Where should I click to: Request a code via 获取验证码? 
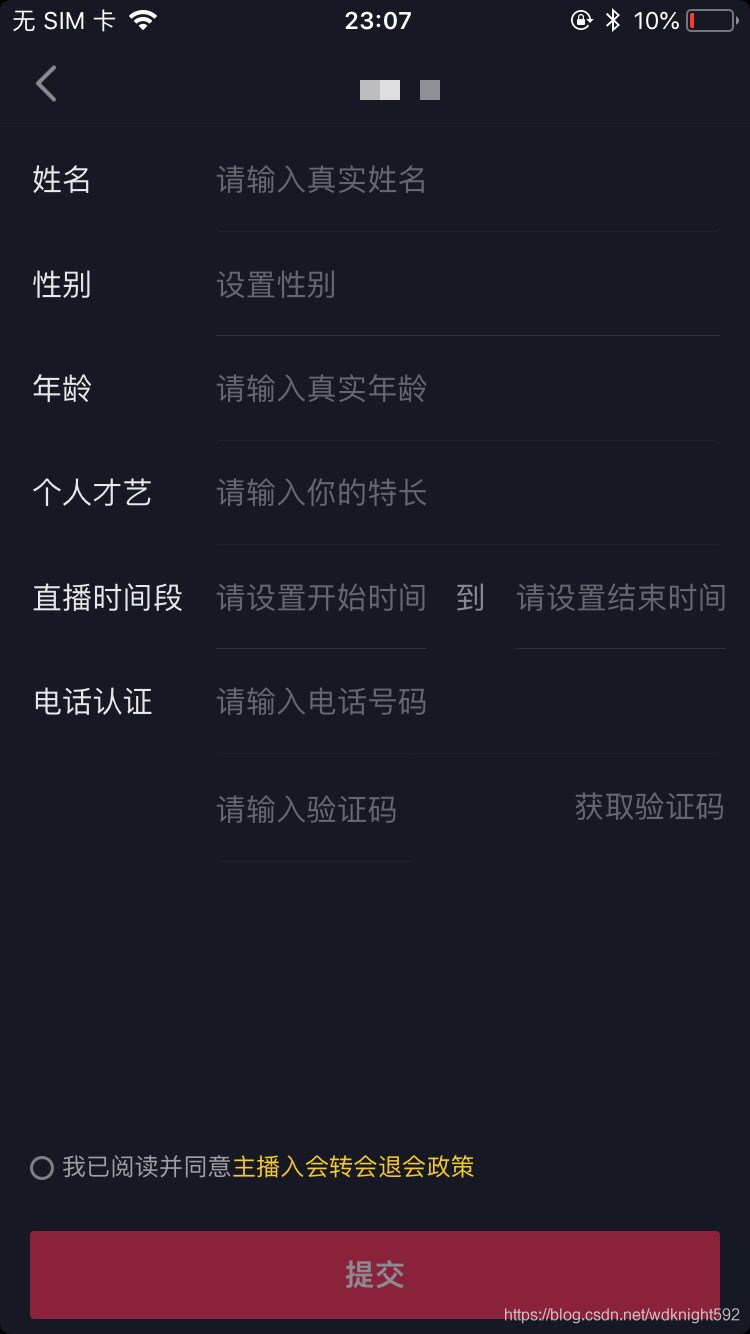[x=649, y=807]
